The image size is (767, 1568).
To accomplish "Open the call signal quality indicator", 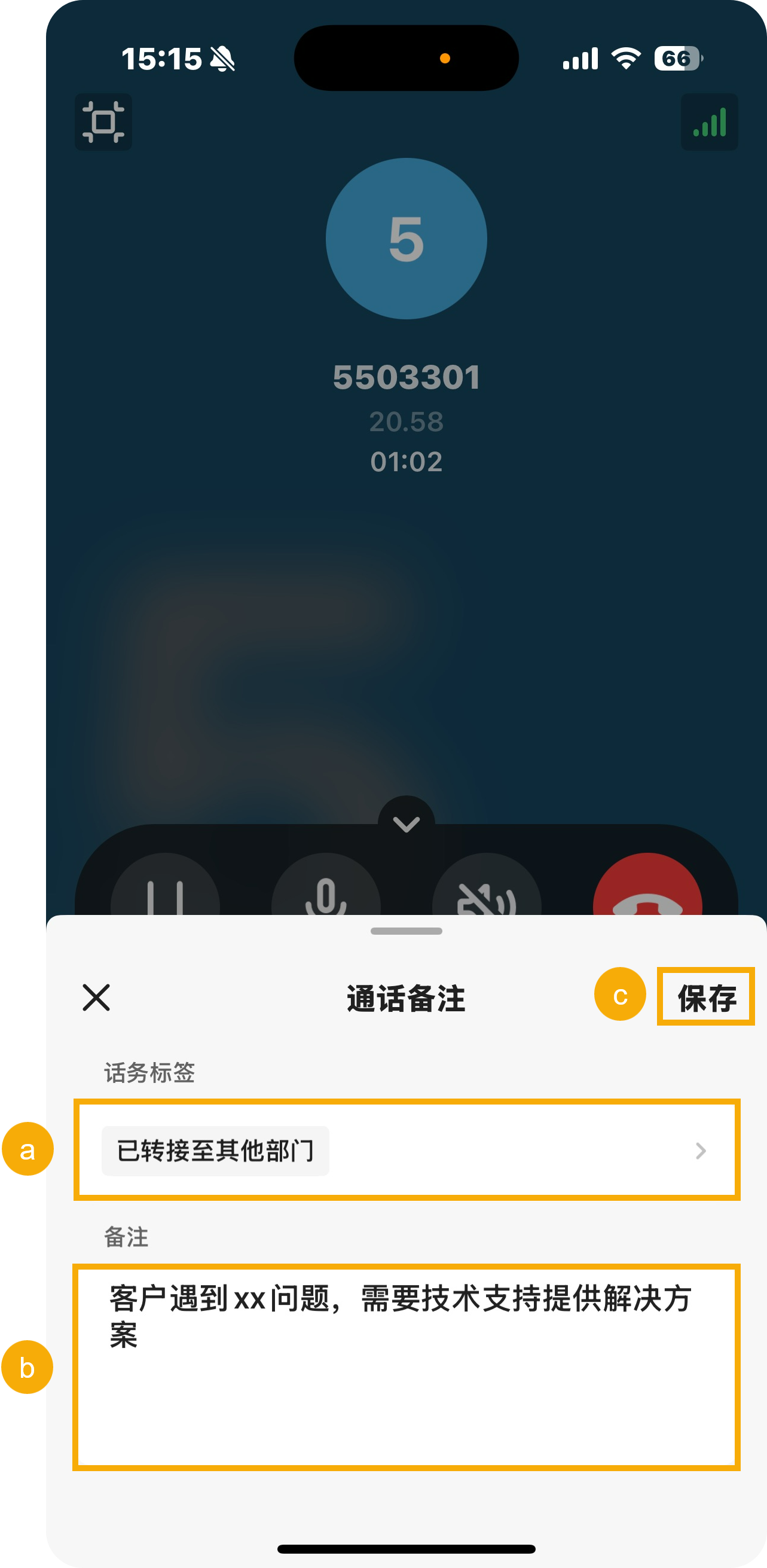I will 709,122.
